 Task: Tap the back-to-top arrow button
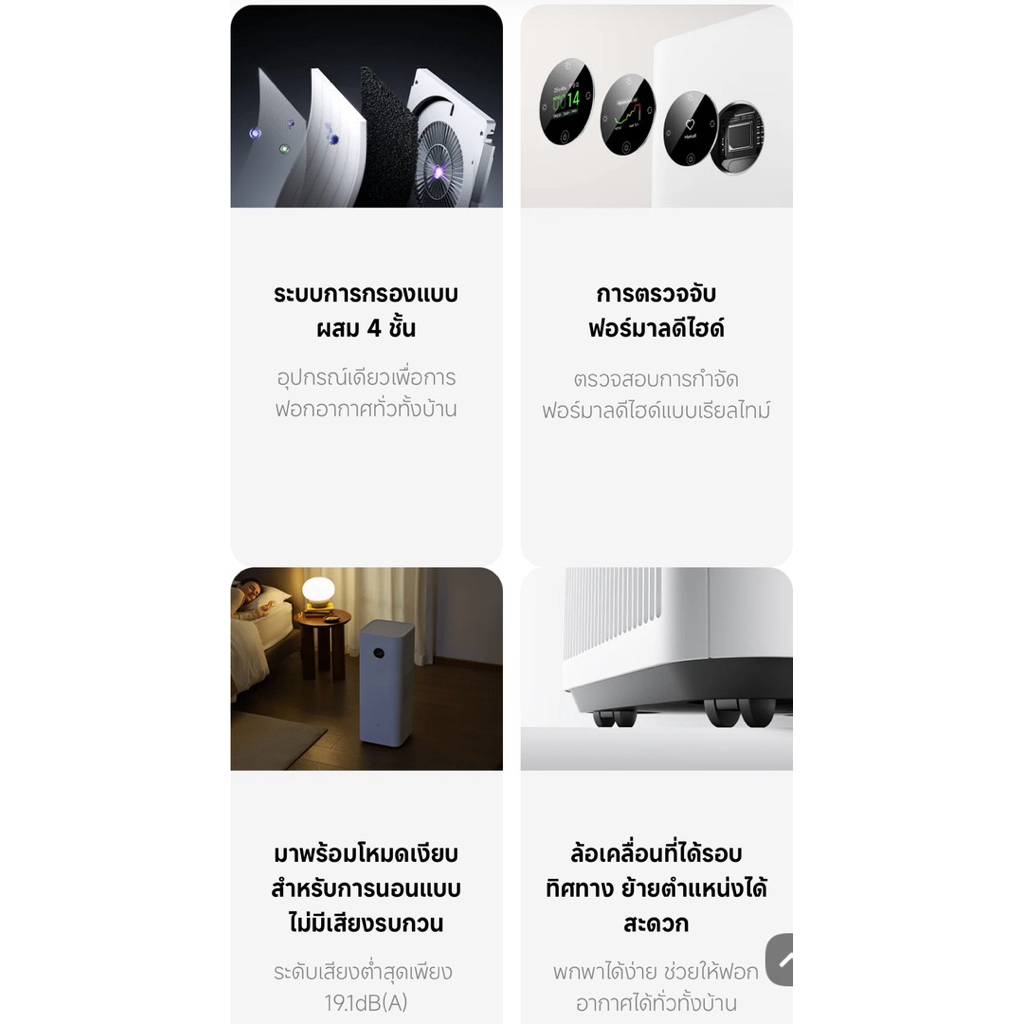pyautogui.click(x=780, y=959)
